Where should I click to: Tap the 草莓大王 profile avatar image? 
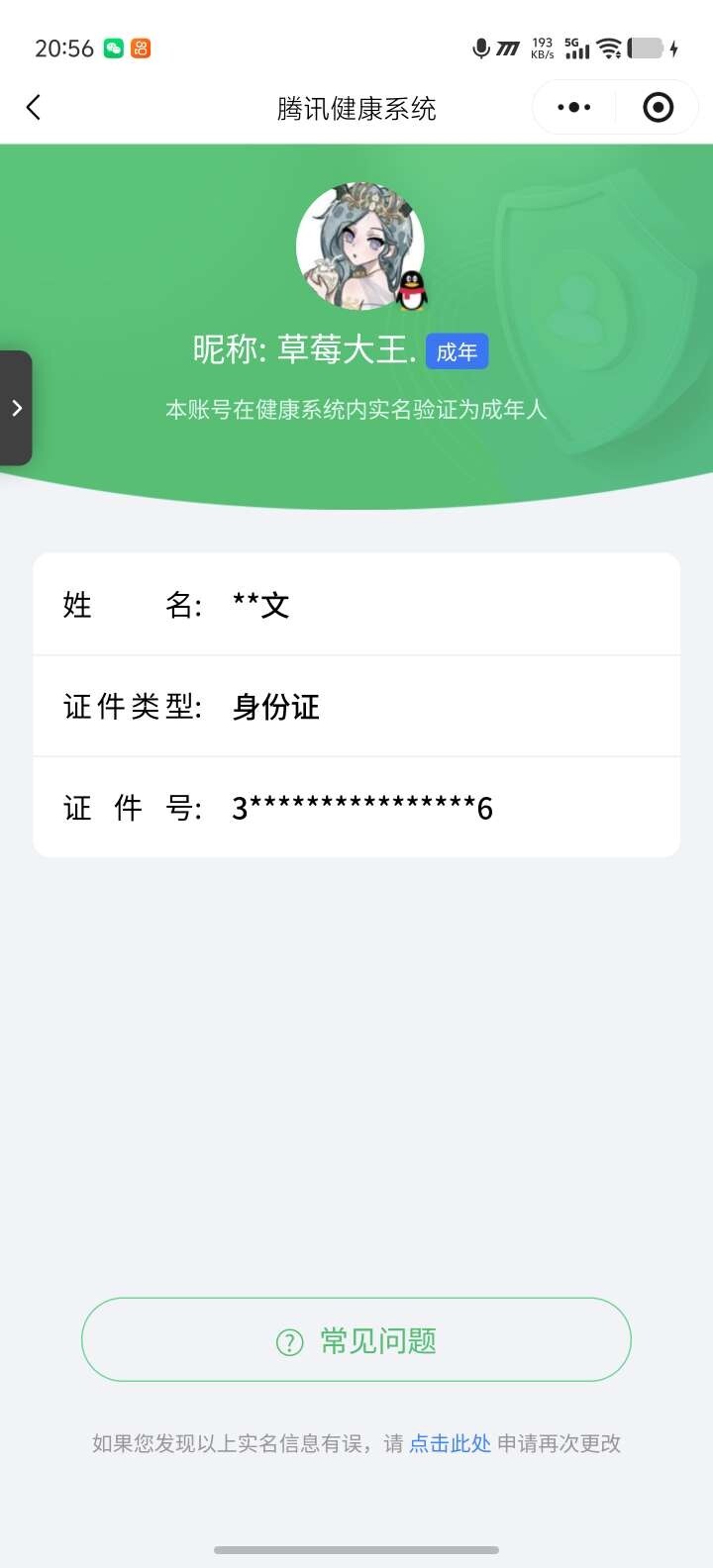(360, 244)
